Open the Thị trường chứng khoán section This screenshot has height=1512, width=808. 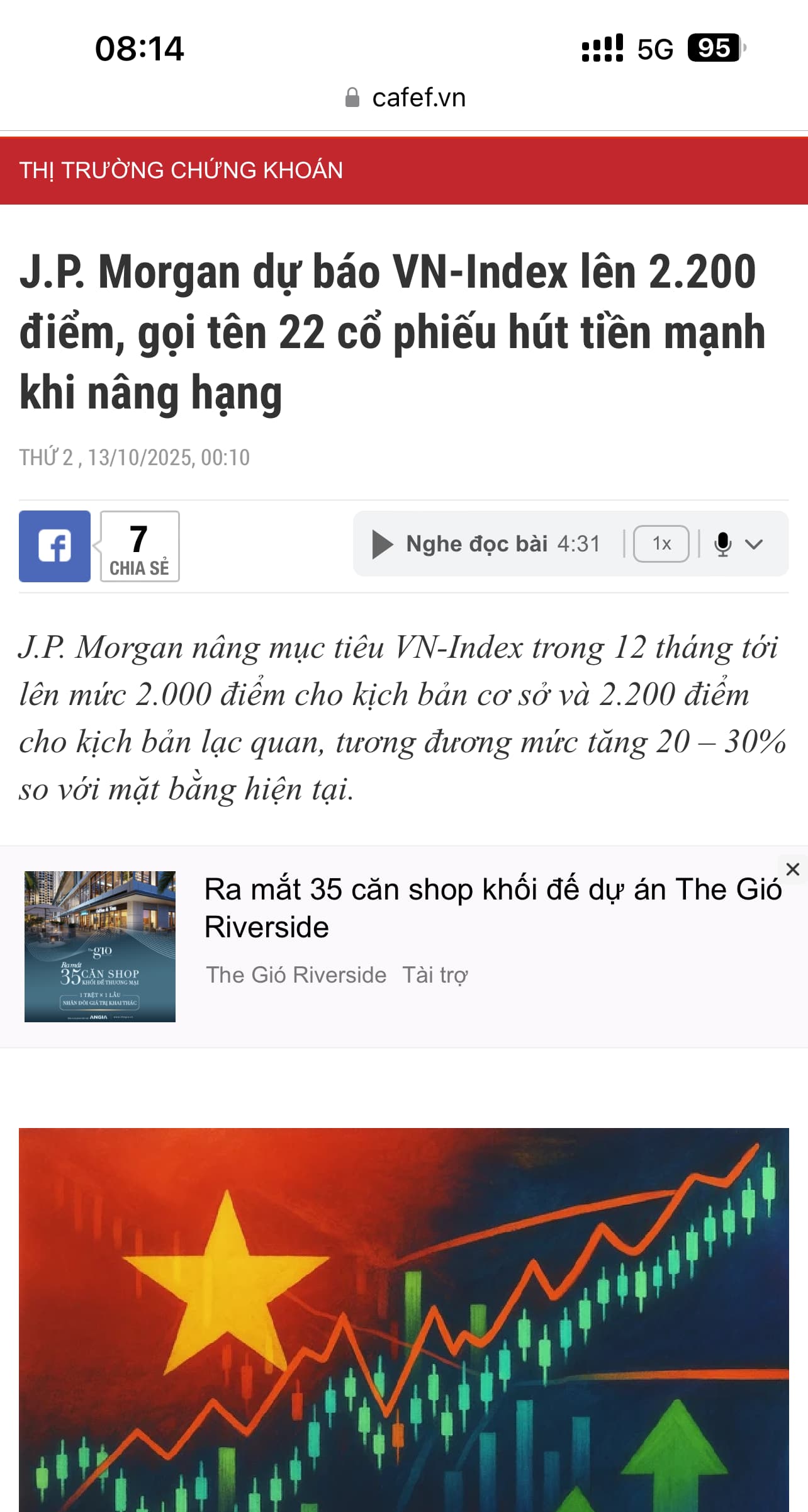coord(181,171)
